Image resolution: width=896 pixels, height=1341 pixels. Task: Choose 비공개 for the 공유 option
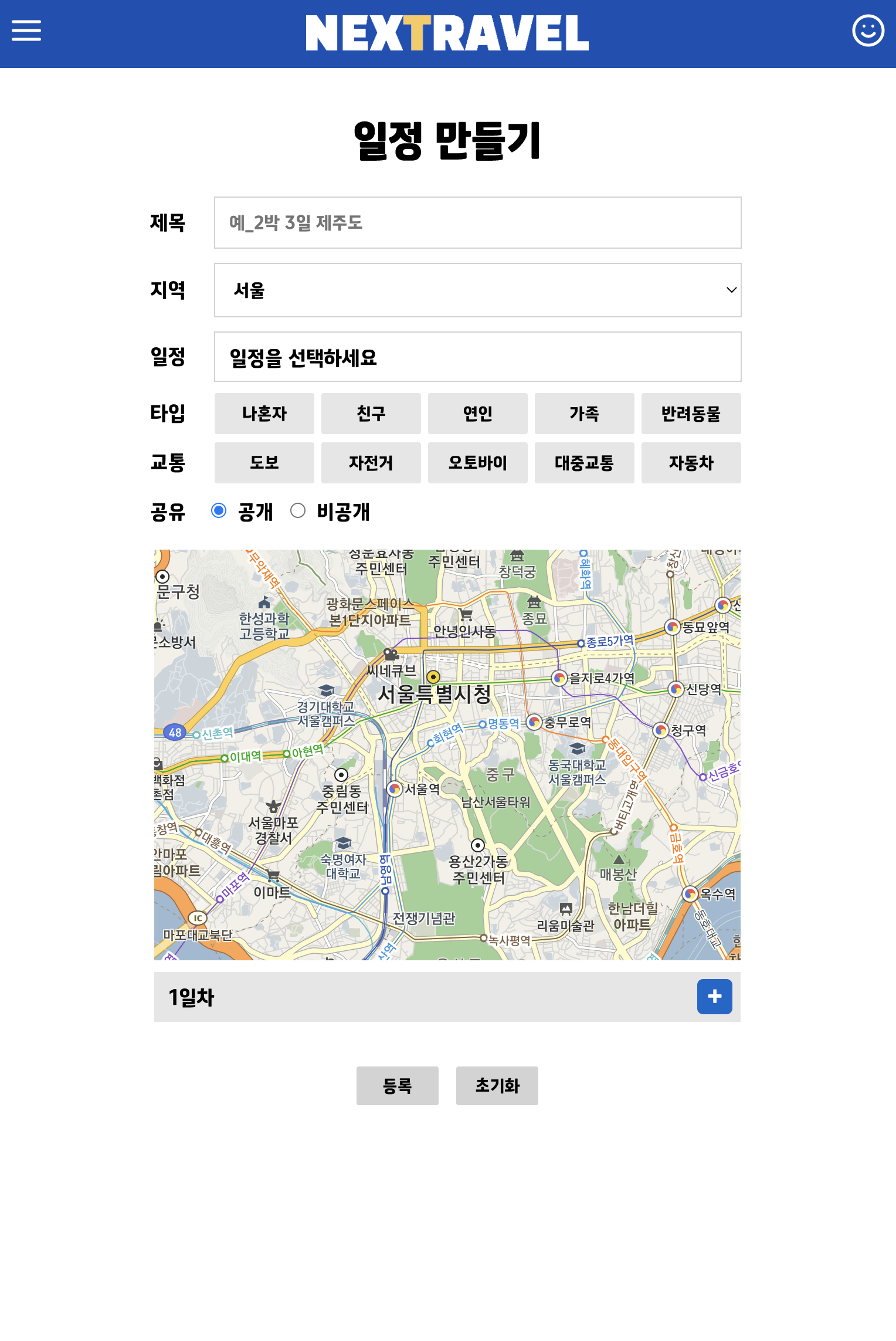(298, 510)
